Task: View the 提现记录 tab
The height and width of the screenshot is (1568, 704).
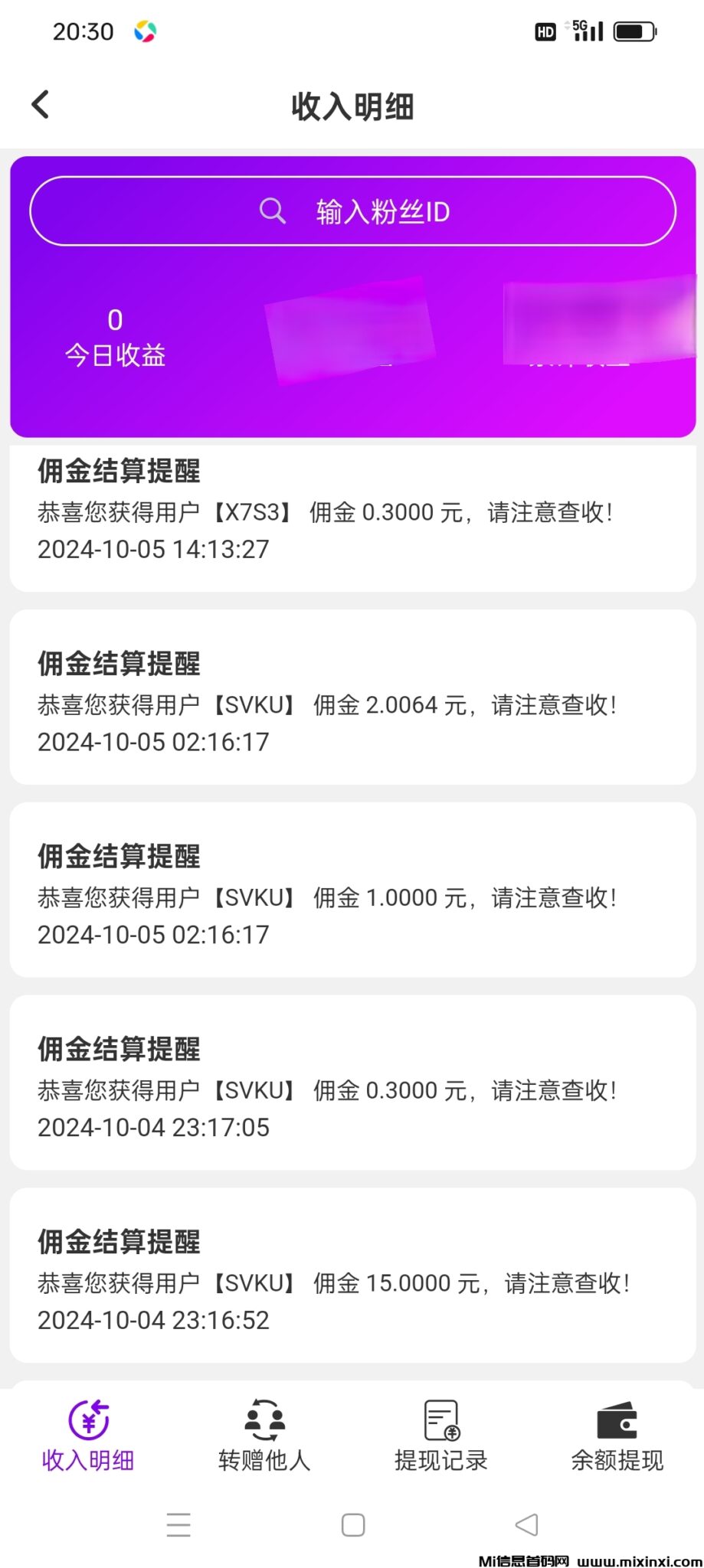Action: 440,1436
